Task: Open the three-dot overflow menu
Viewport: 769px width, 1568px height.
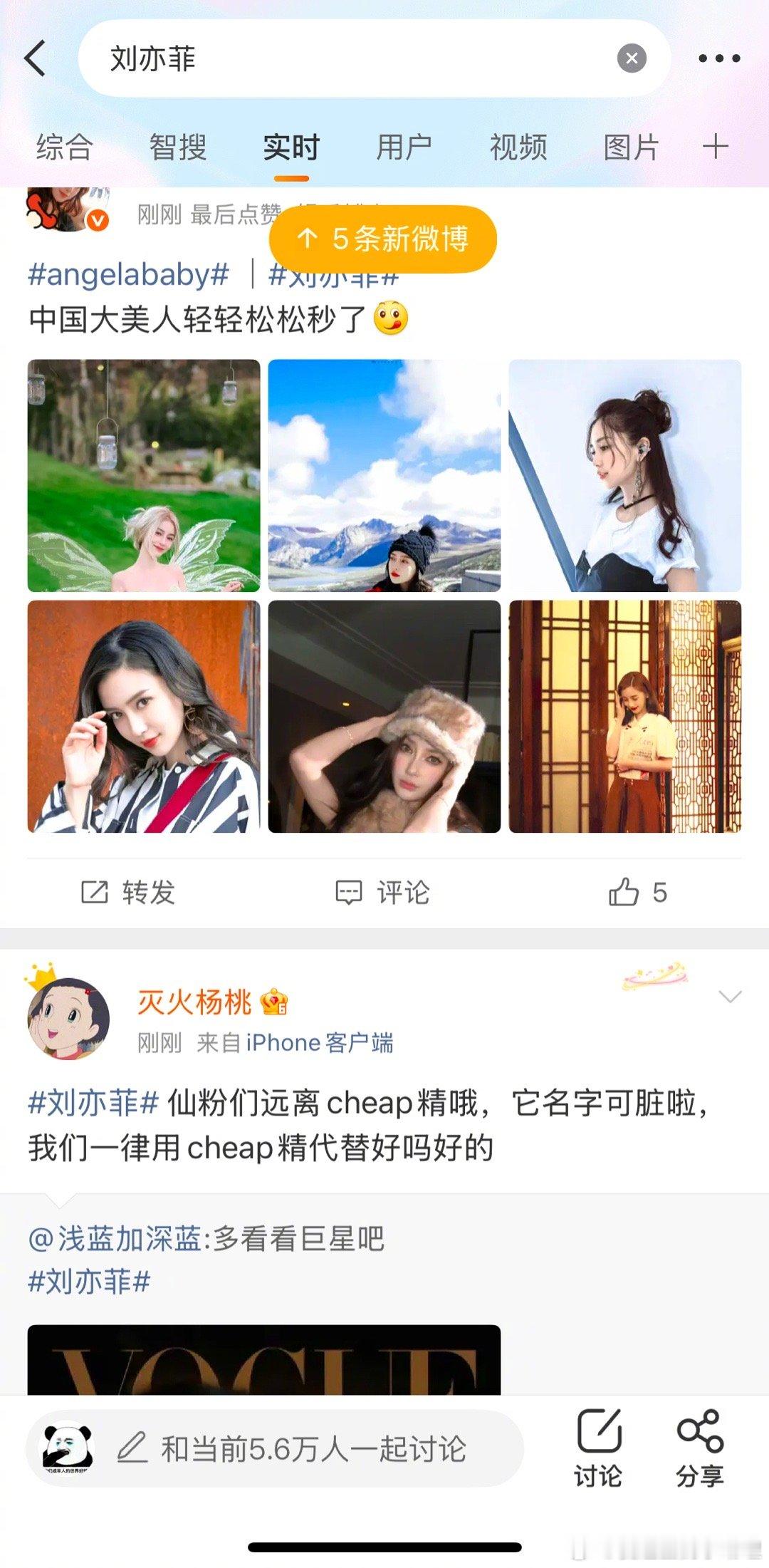Action: click(x=718, y=58)
